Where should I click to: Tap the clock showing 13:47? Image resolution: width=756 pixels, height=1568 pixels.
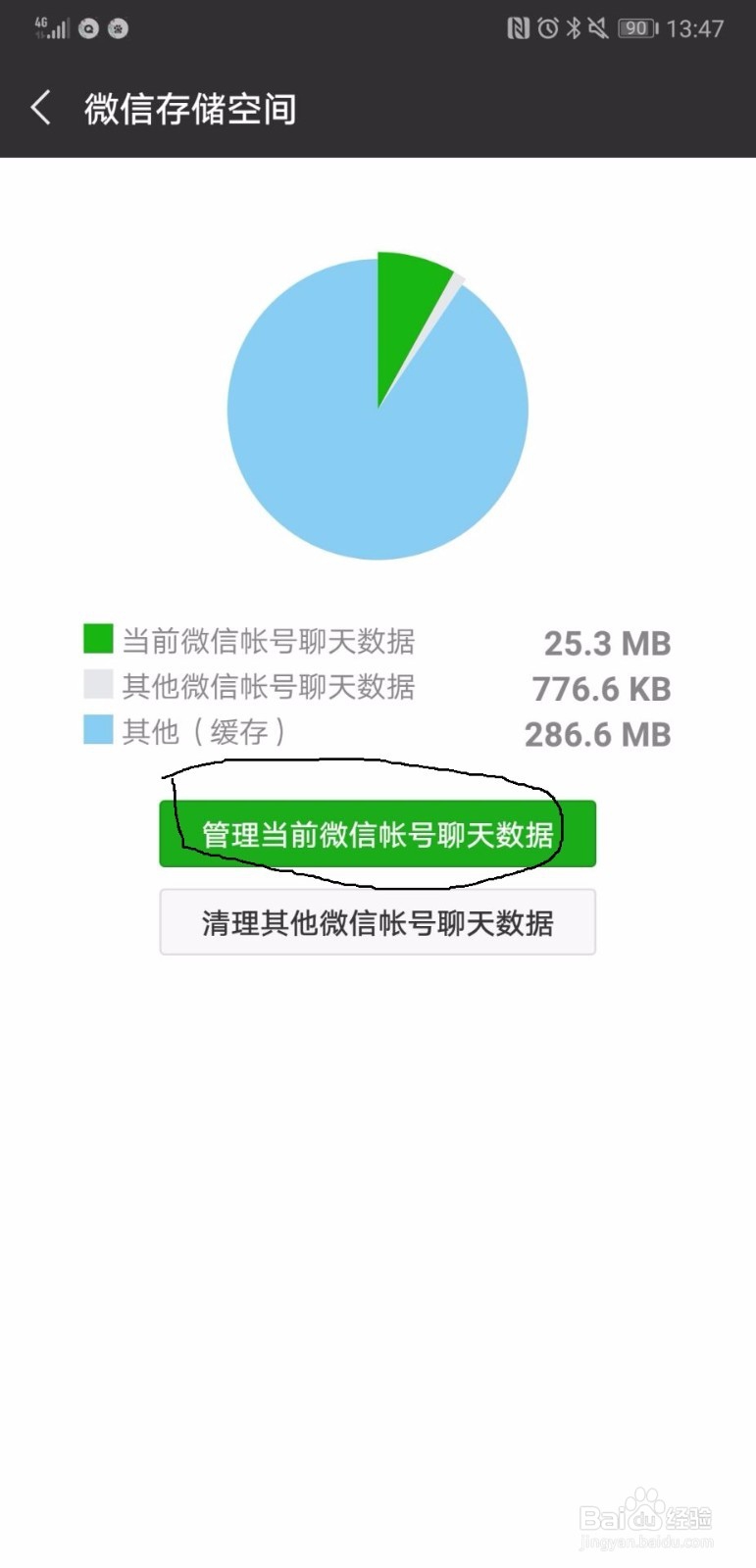tap(698, 28)
